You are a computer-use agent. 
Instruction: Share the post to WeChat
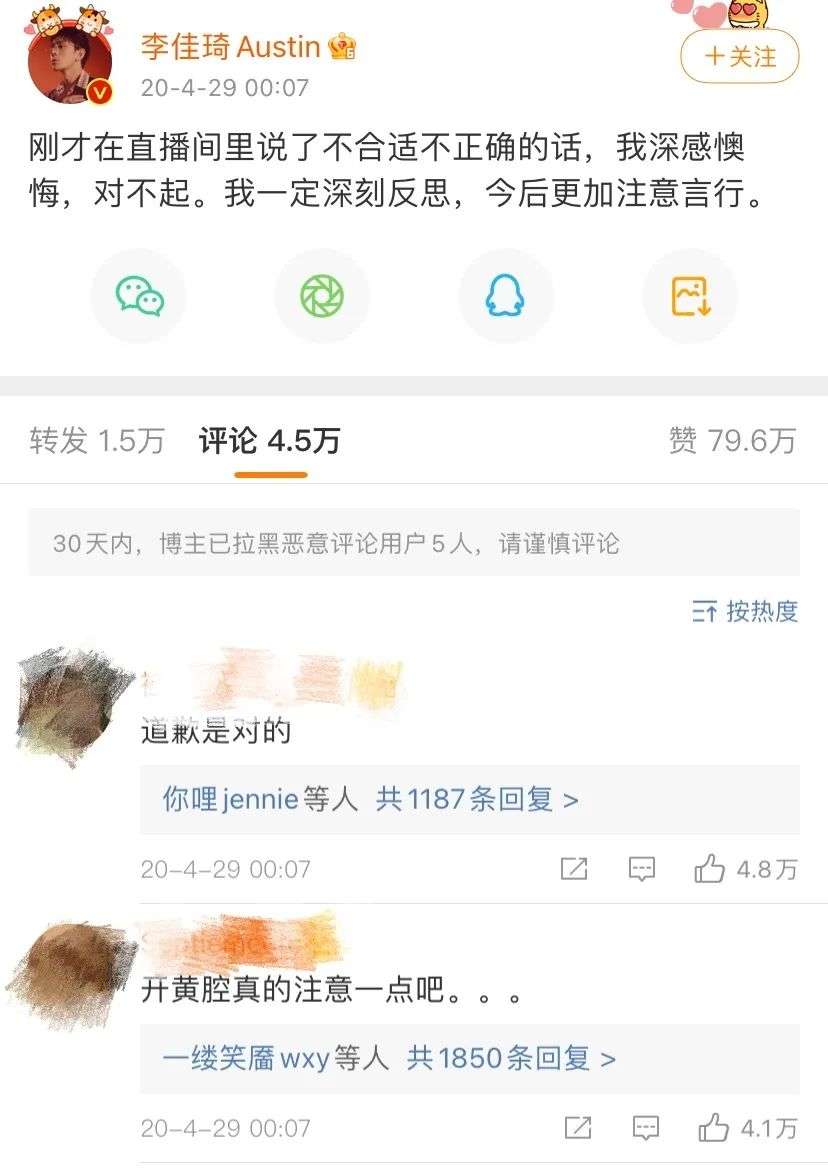pos(139,296)
